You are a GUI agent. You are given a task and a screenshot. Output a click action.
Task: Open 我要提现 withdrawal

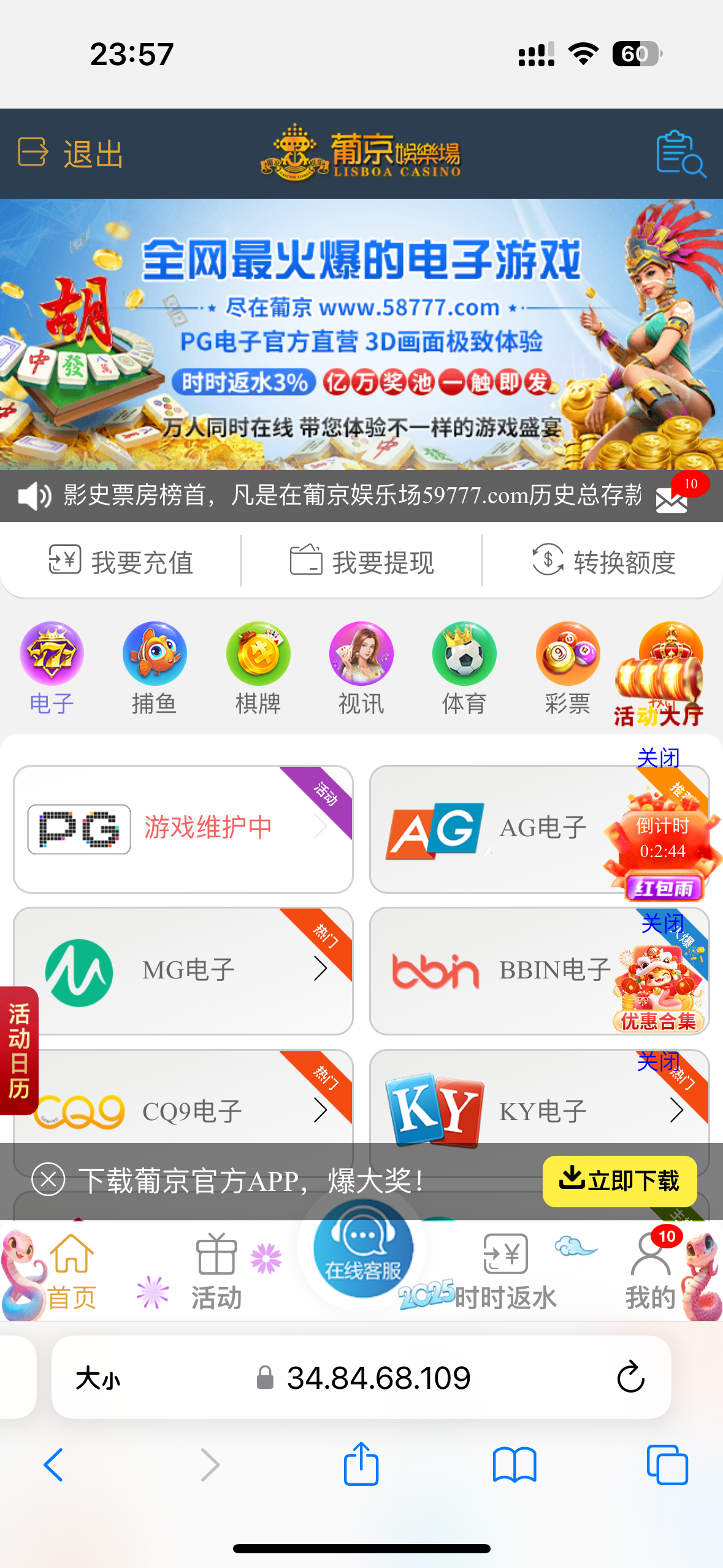click(362, 561)
